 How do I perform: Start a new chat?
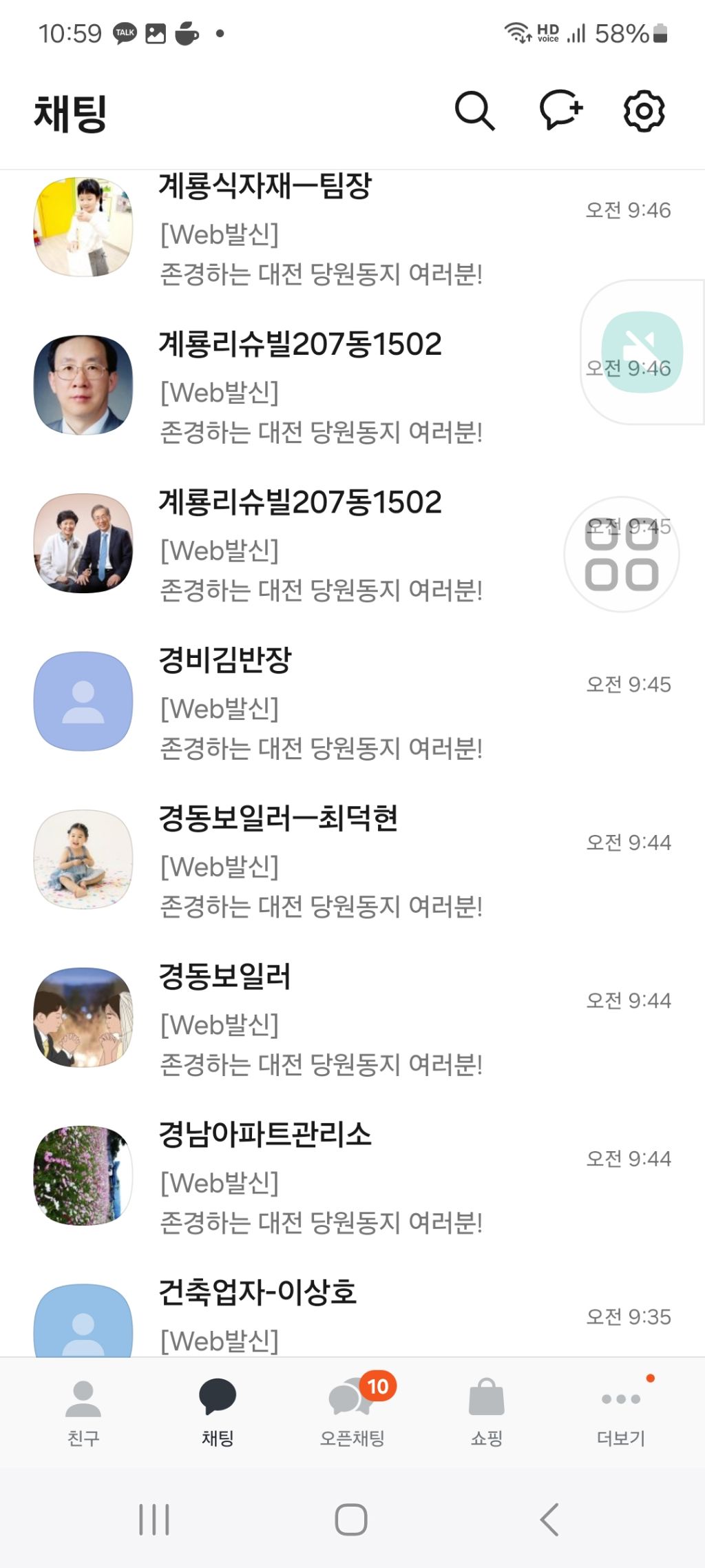point(560,110)
